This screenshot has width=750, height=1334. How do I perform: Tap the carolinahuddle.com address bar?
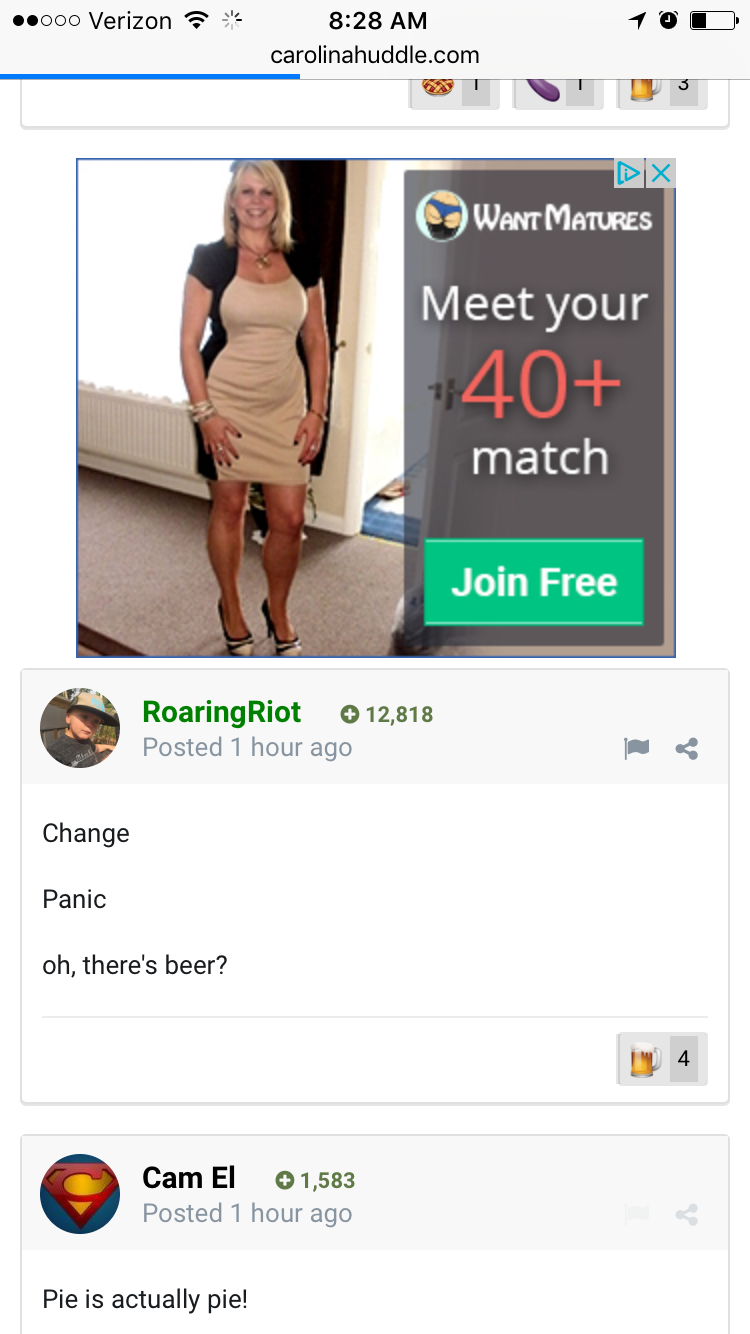click(375, 55)
